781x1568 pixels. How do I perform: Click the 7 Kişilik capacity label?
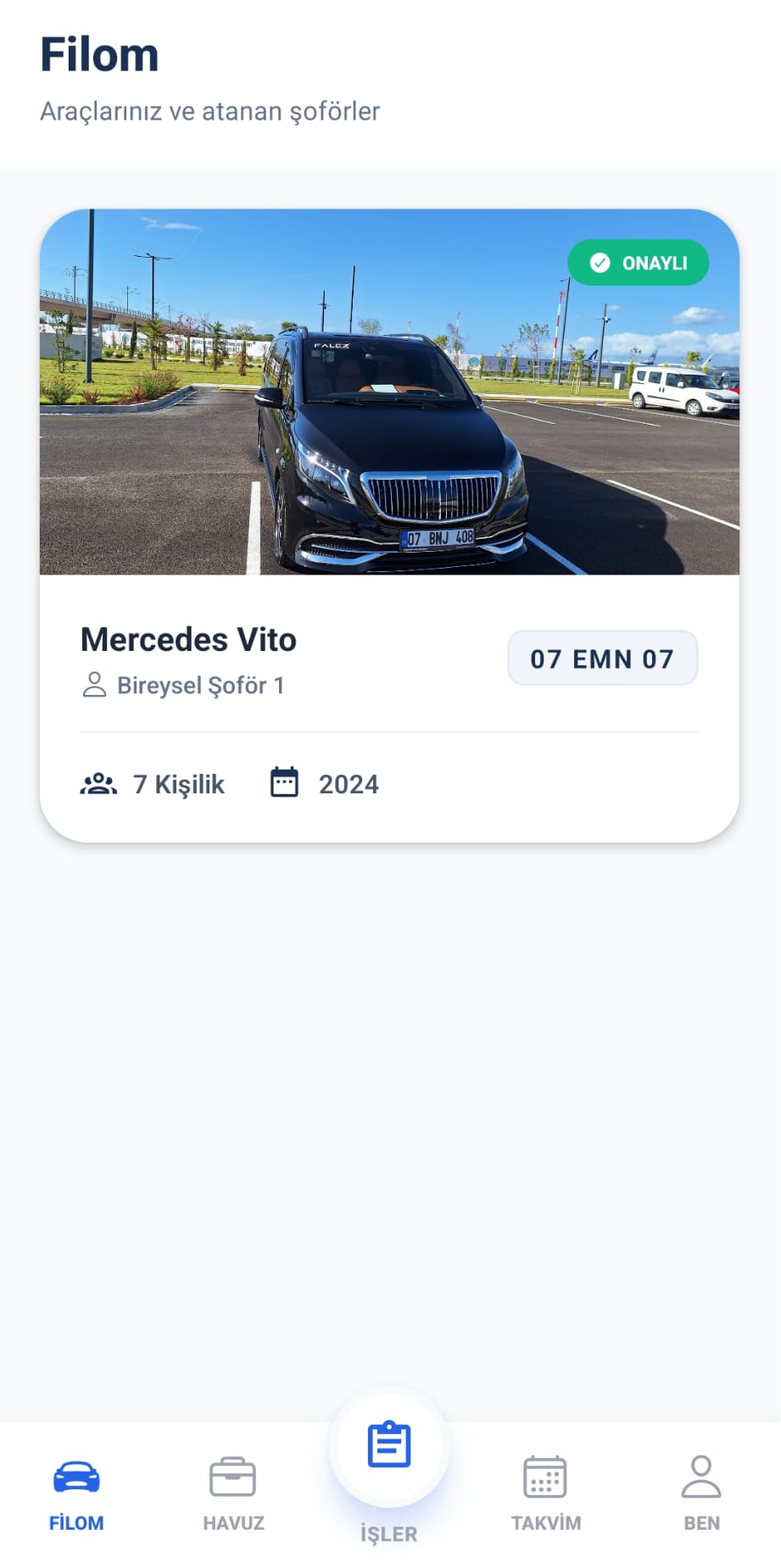178,784
